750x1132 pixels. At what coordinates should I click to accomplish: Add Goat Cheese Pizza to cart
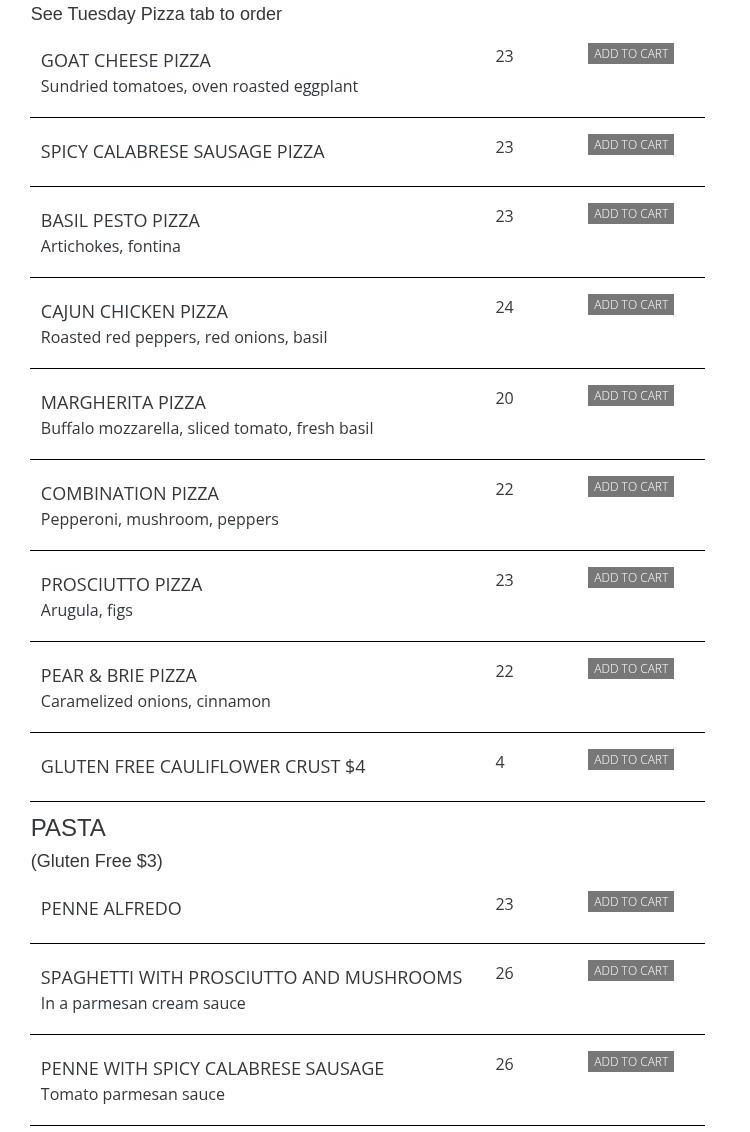(x=630, y=54)
